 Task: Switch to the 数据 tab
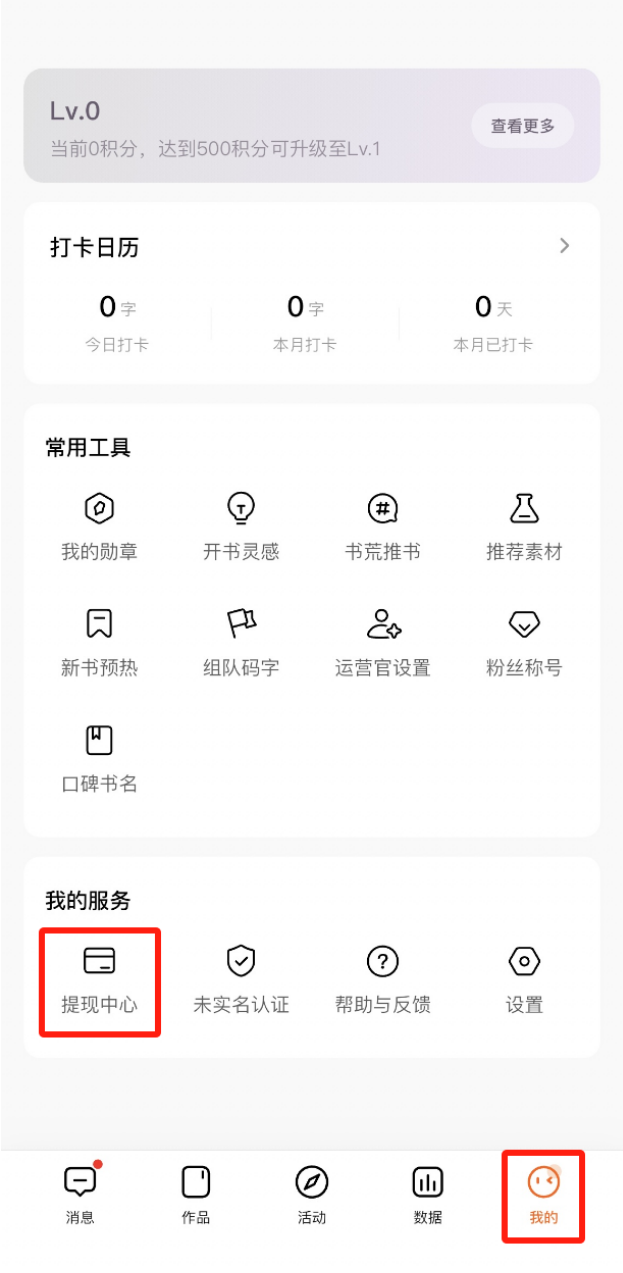point(428,1194)
